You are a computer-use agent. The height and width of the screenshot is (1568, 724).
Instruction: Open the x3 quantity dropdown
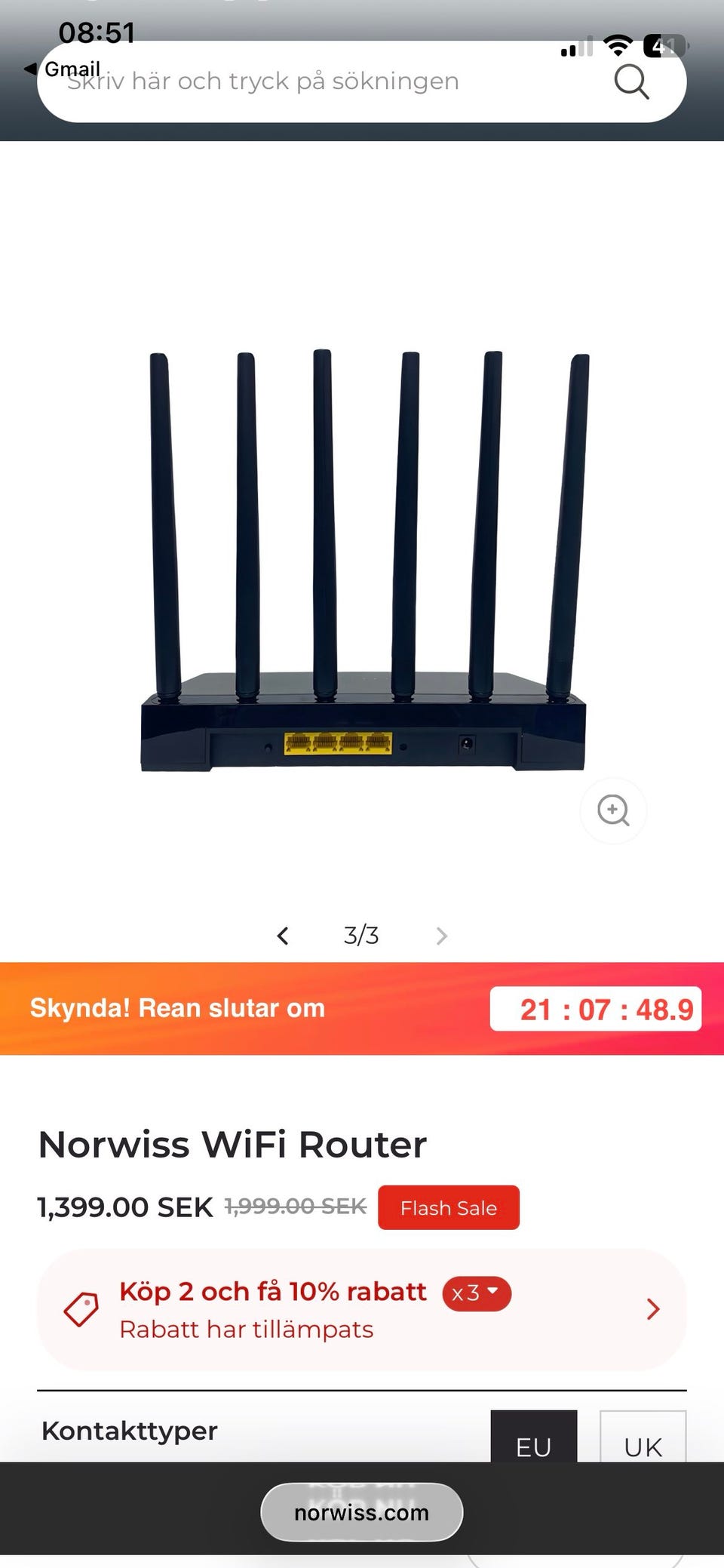pyautogui.click(x=477, y=1293)
